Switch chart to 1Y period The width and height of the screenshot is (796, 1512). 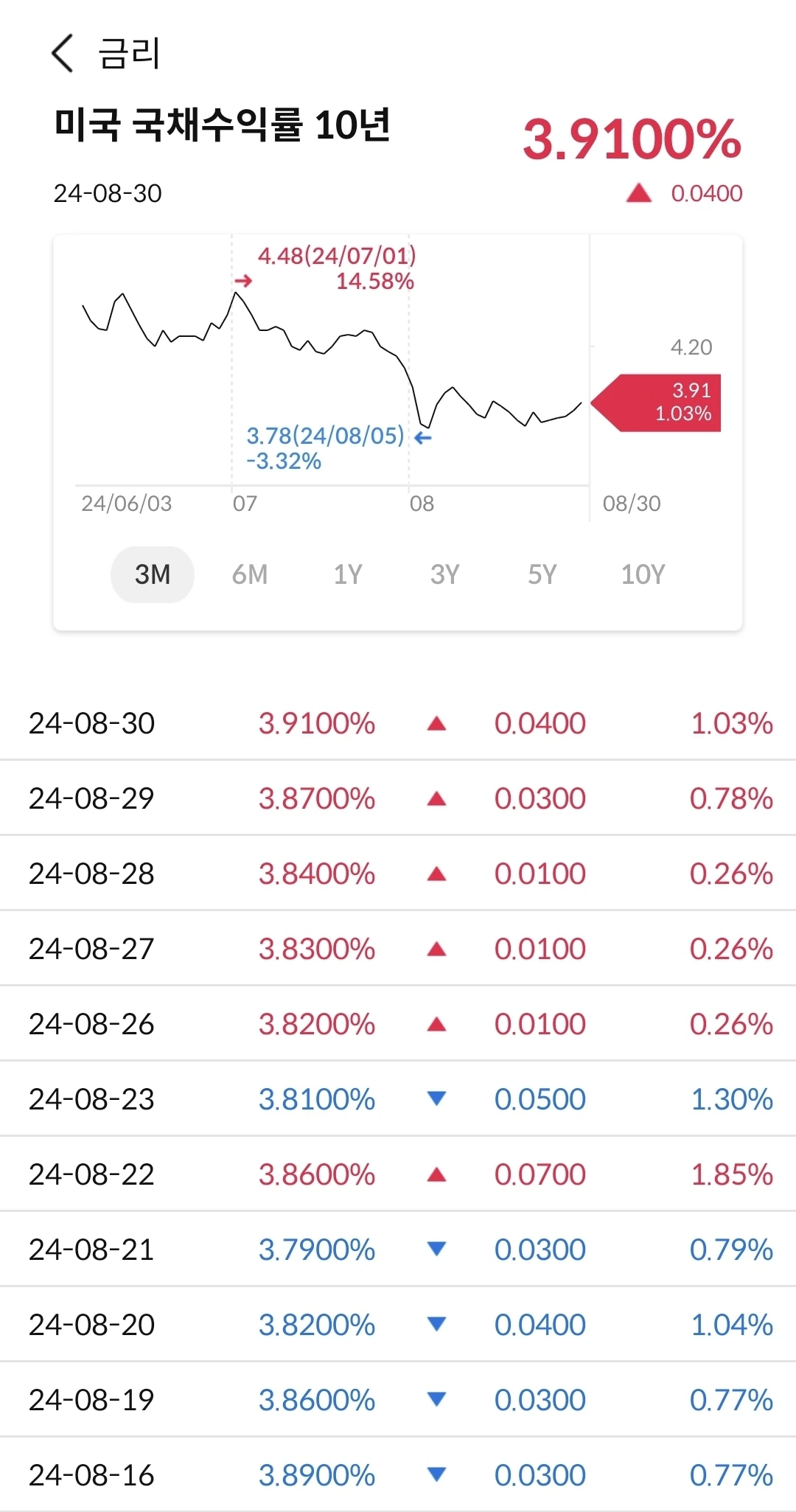348,574
